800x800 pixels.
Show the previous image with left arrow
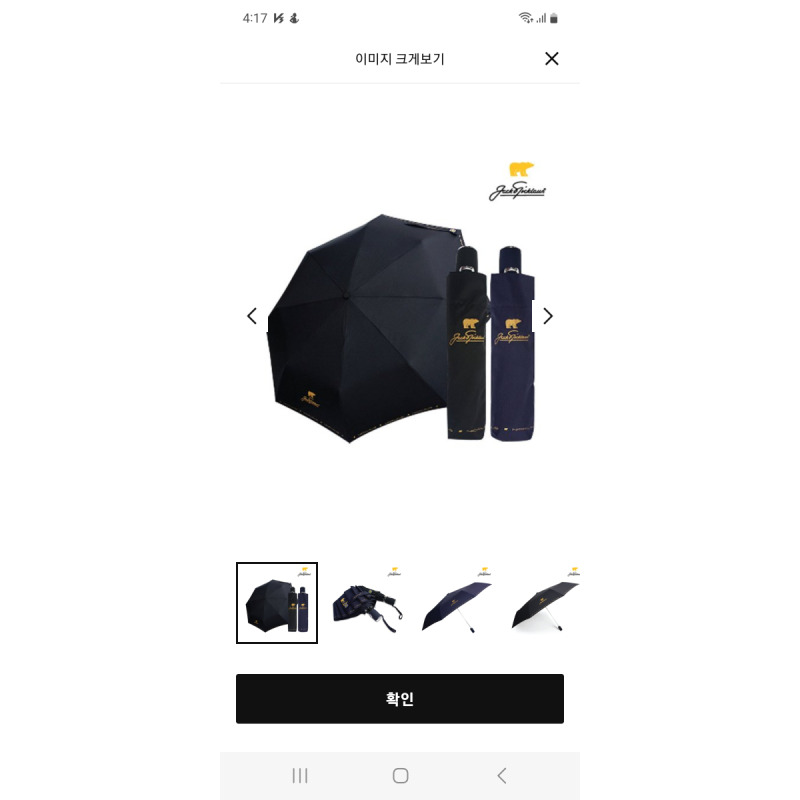point(252,316)
